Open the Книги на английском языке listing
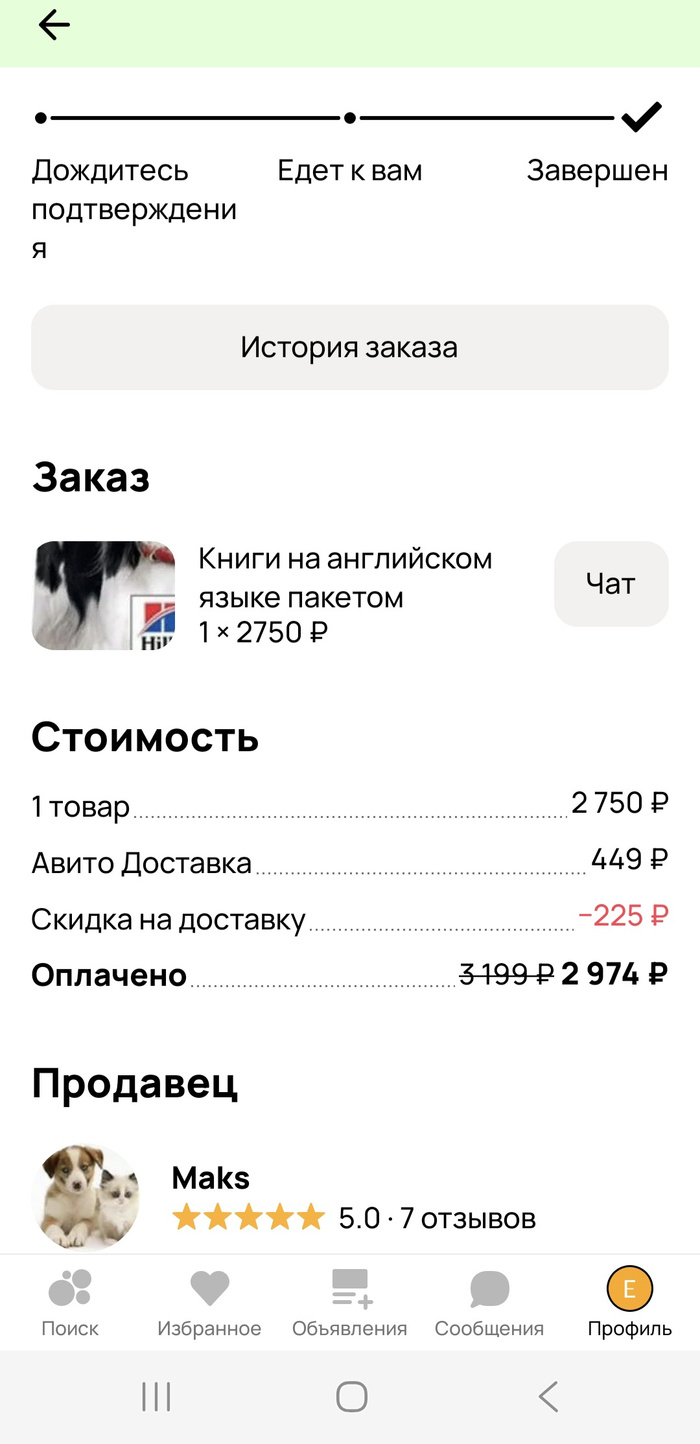The image size is (700, 1444). (x=344, y=577)
